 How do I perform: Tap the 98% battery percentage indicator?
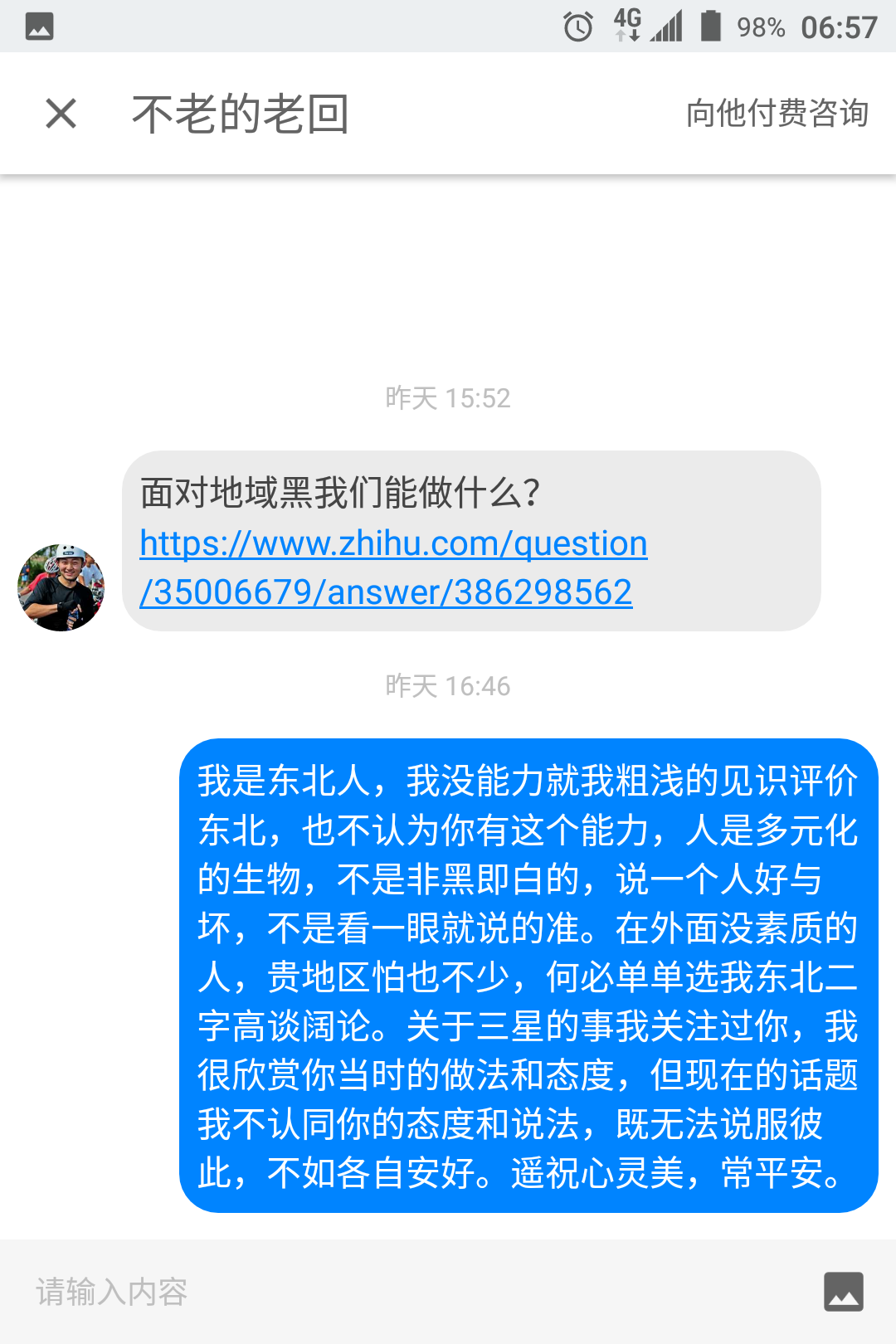pyautogui.click(x=760, y=26)
